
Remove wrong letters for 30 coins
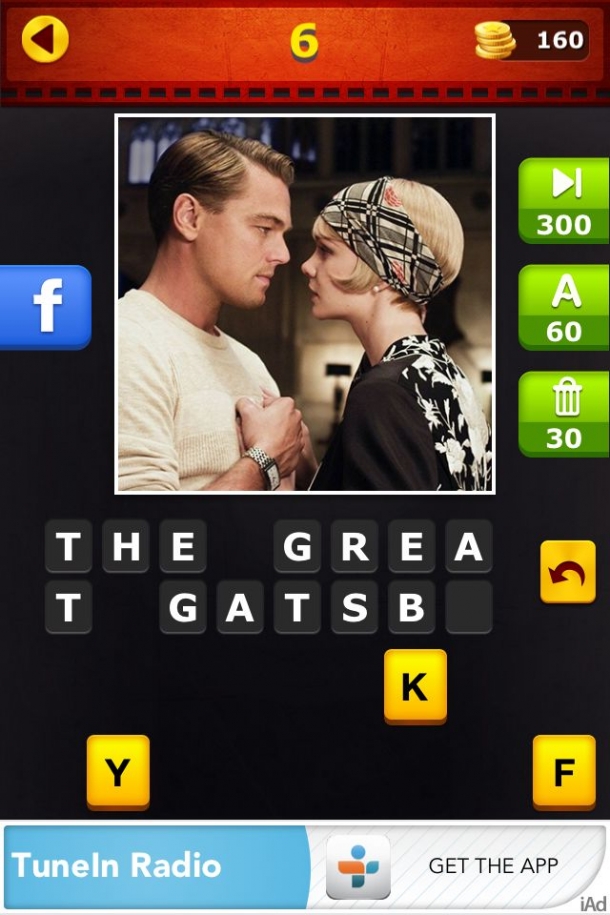point(564,414)
